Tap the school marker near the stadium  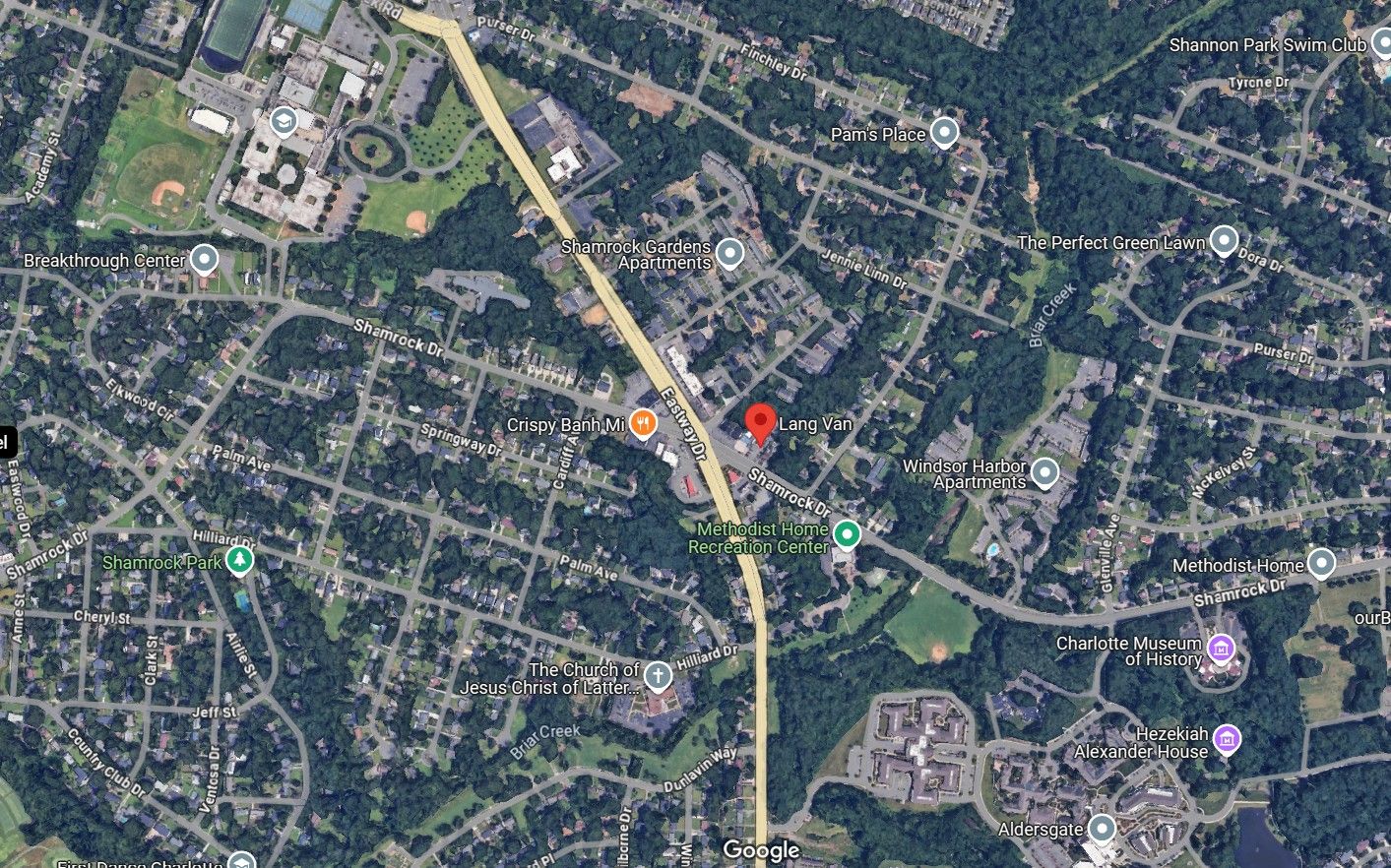coord(284,123)
